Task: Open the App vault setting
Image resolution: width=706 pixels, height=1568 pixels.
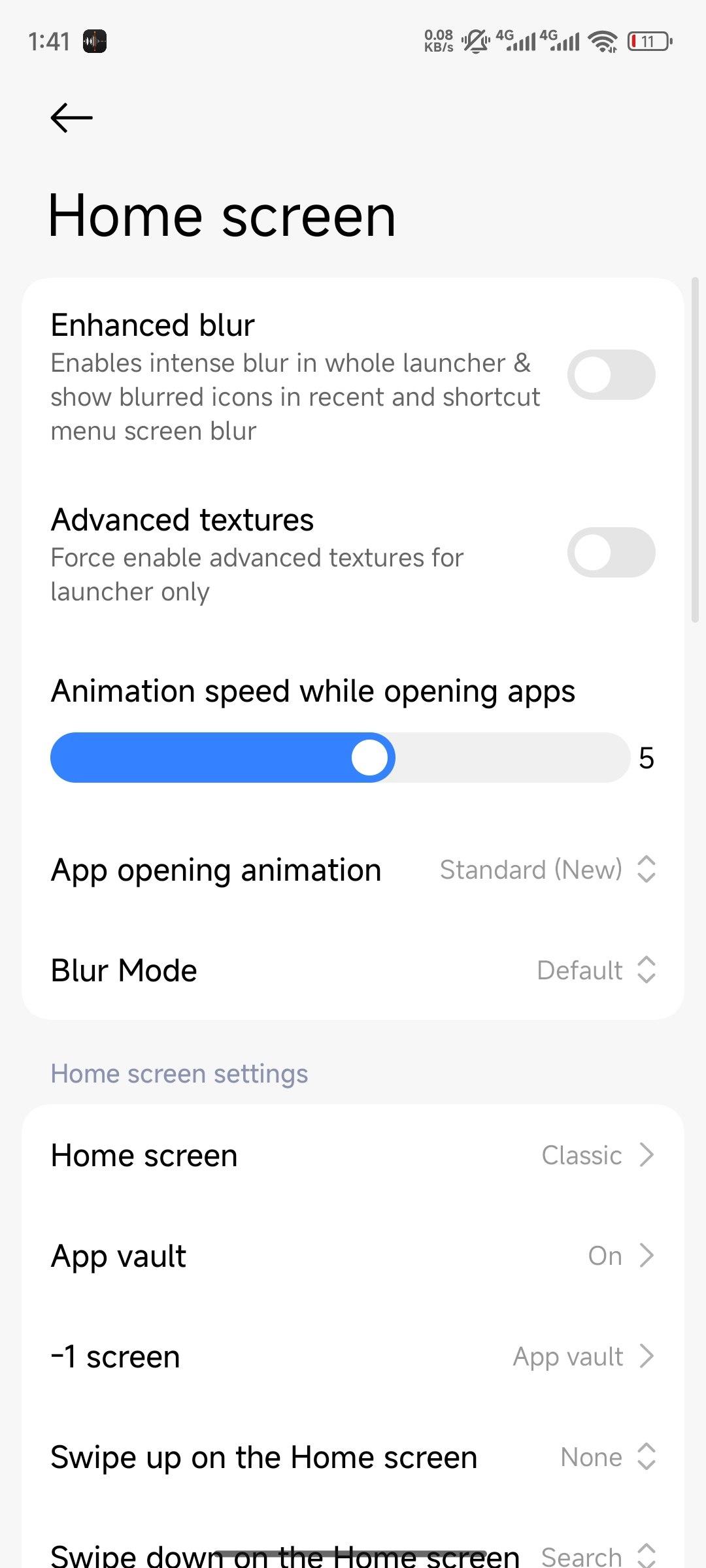Action: (x=353, y=1256)
